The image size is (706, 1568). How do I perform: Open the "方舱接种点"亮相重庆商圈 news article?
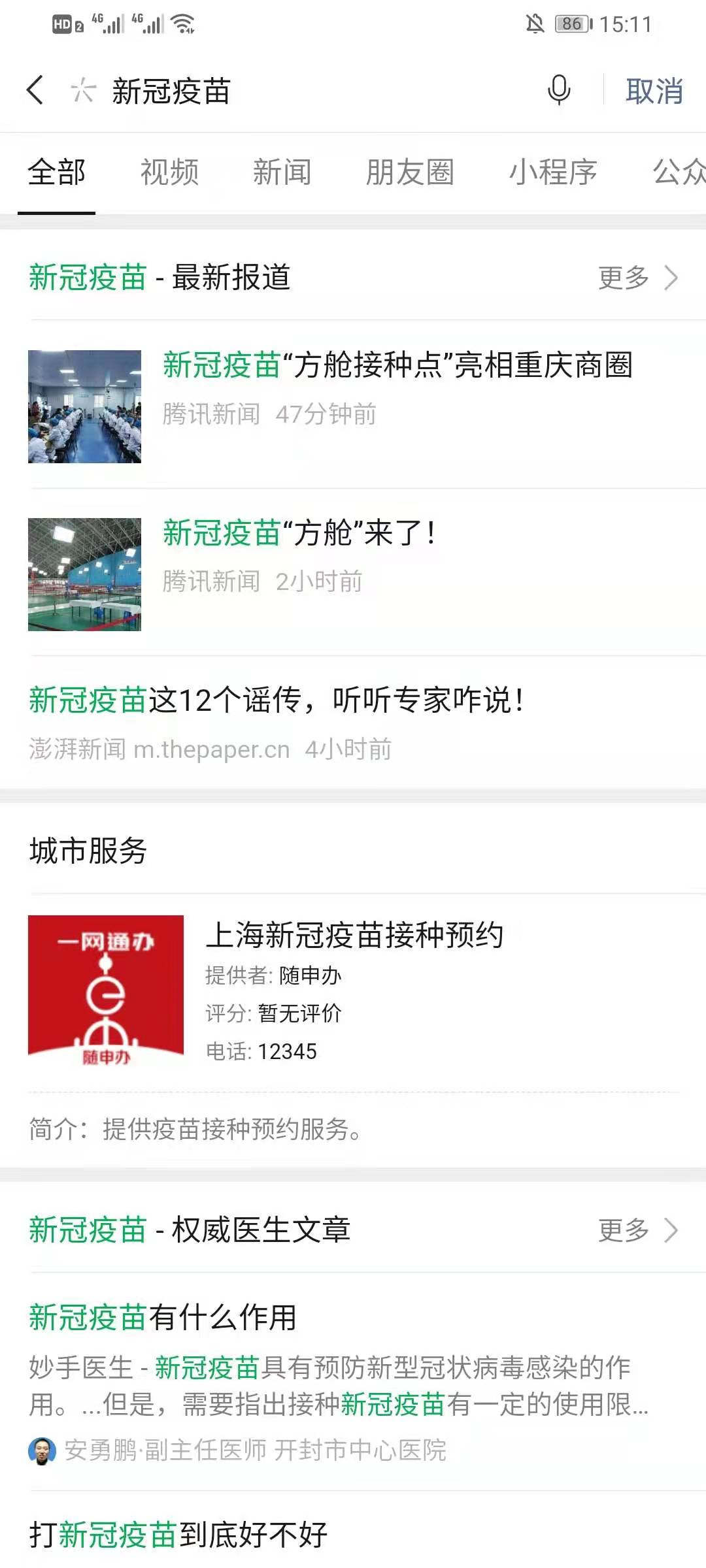(x=353, y=405)
